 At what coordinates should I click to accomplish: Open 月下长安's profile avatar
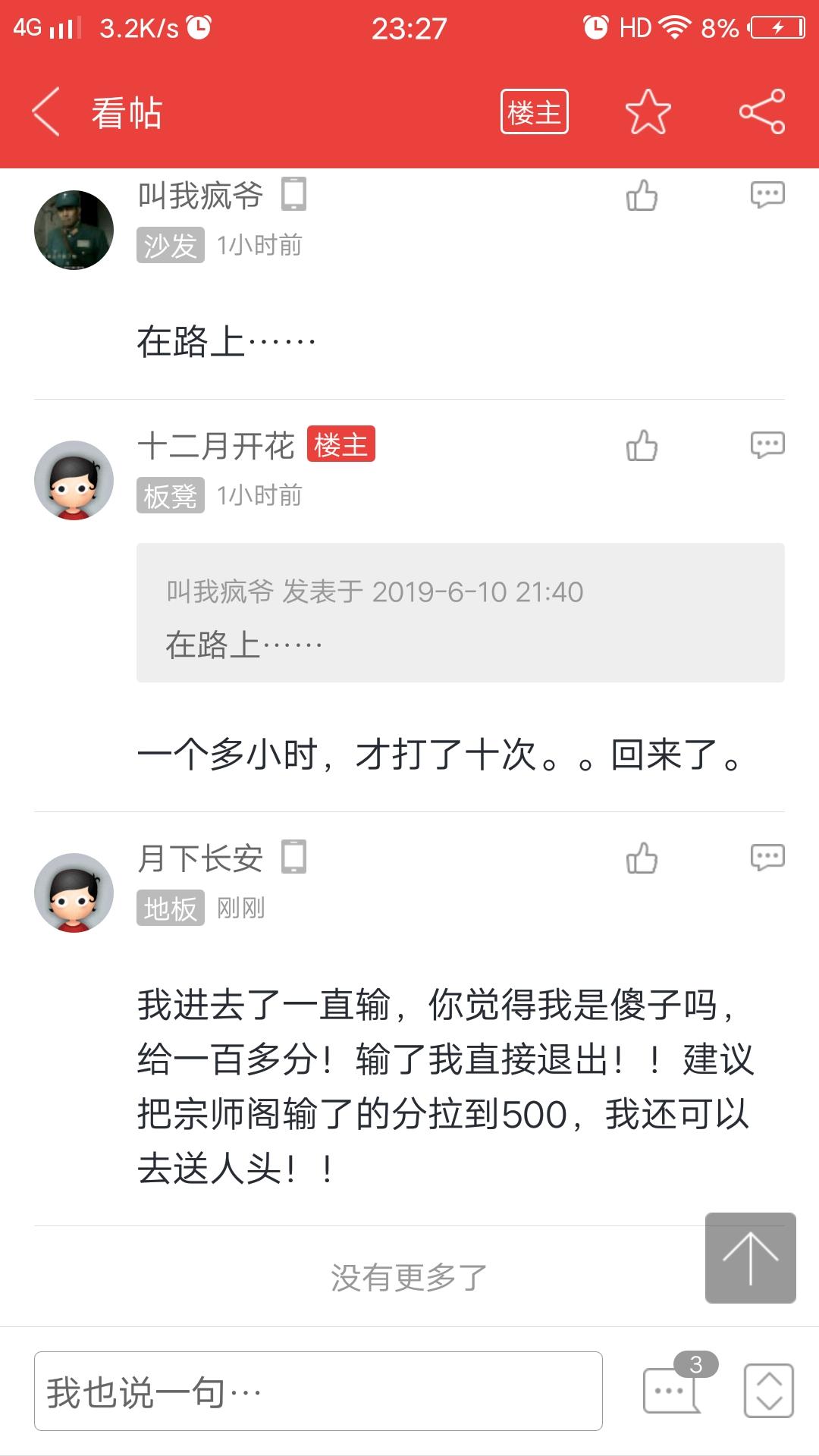pyautogui.click(x=74, y=893)
